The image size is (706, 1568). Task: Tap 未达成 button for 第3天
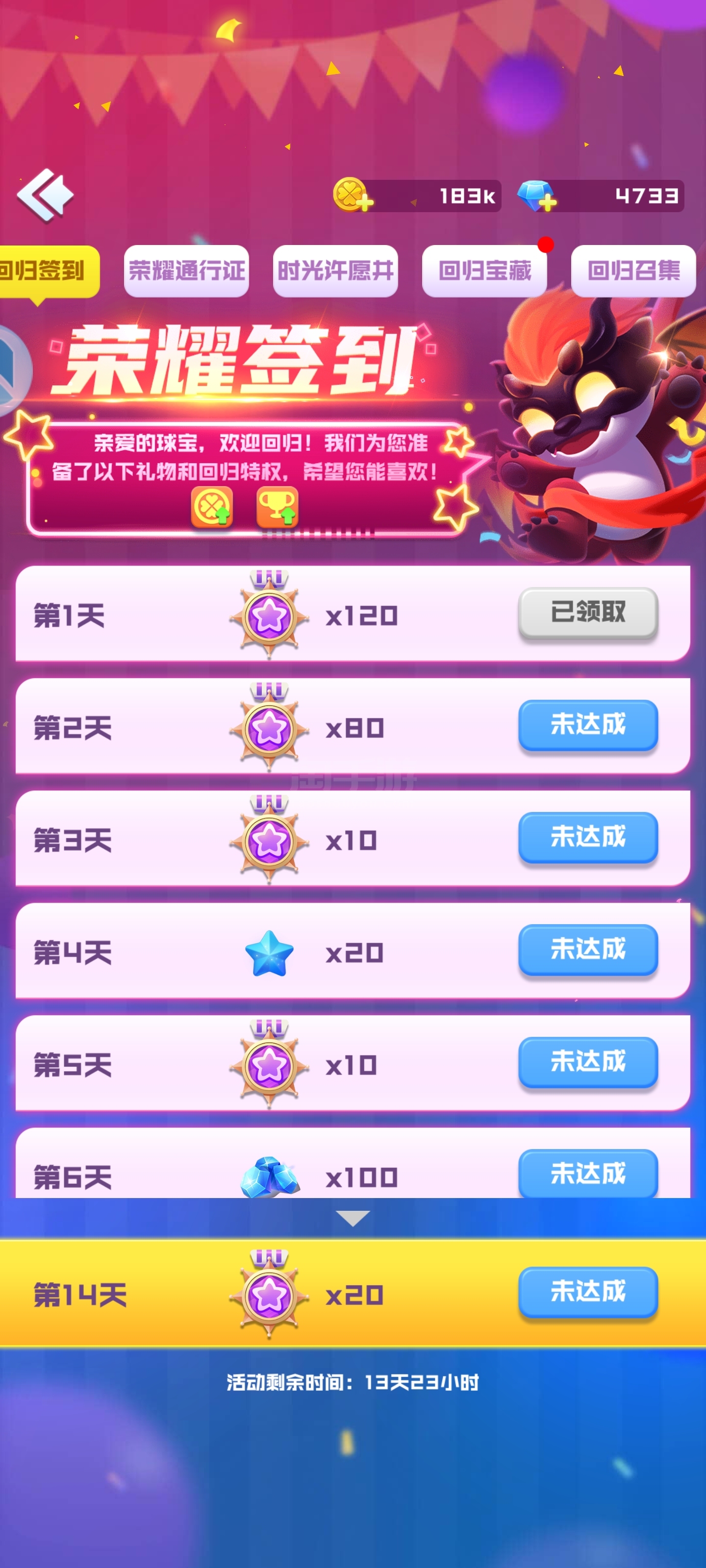point(588,837)
